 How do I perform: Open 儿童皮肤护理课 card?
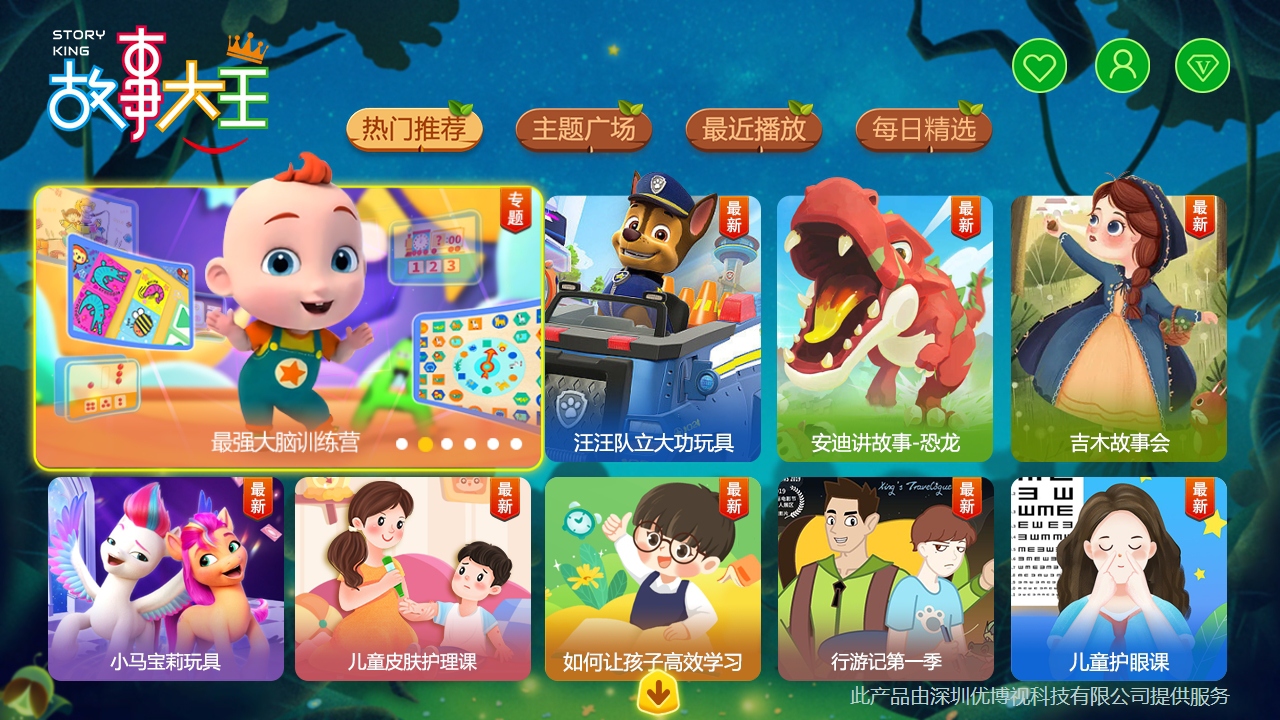(413, 578)
